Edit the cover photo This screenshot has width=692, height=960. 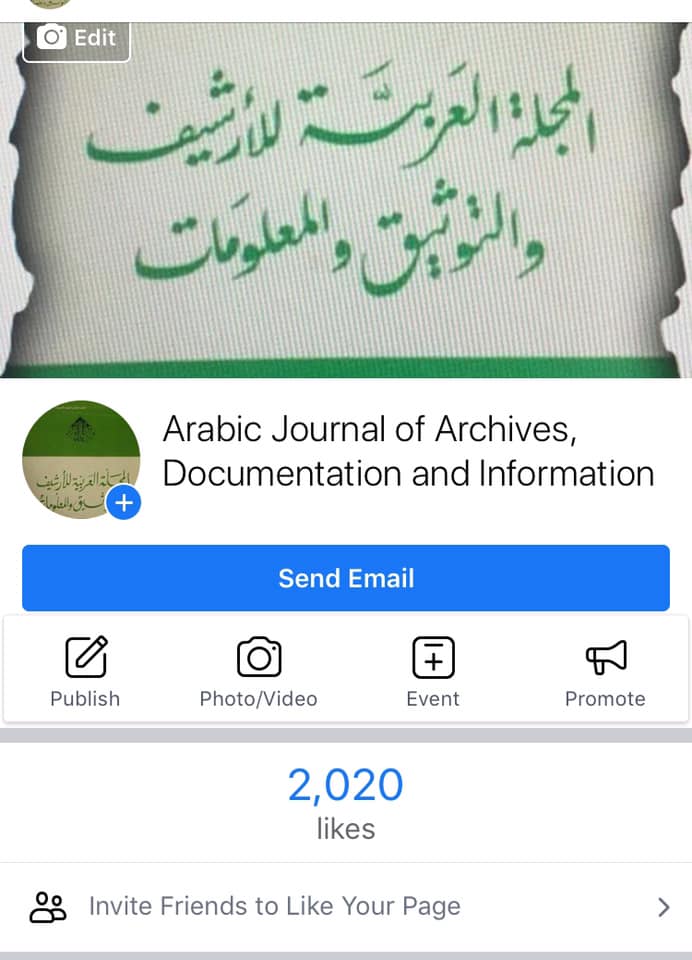[77, 39]
